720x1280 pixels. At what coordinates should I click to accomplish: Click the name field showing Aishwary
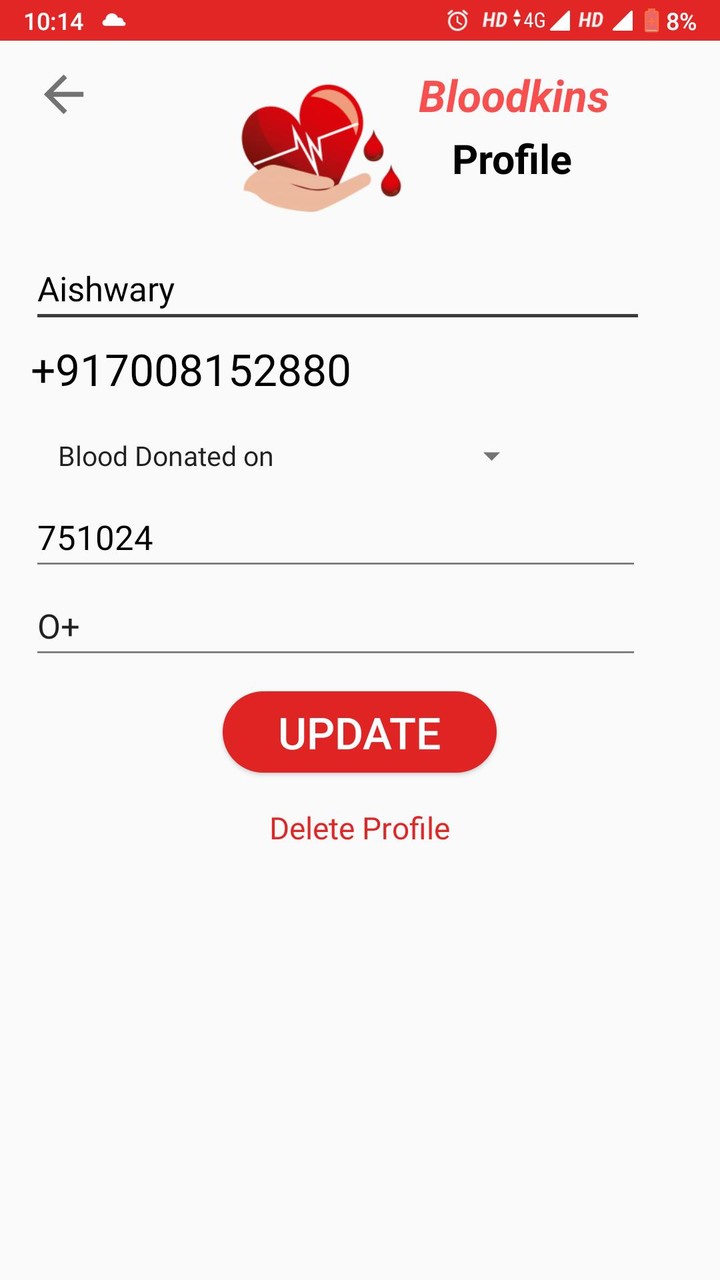(337, 291)
